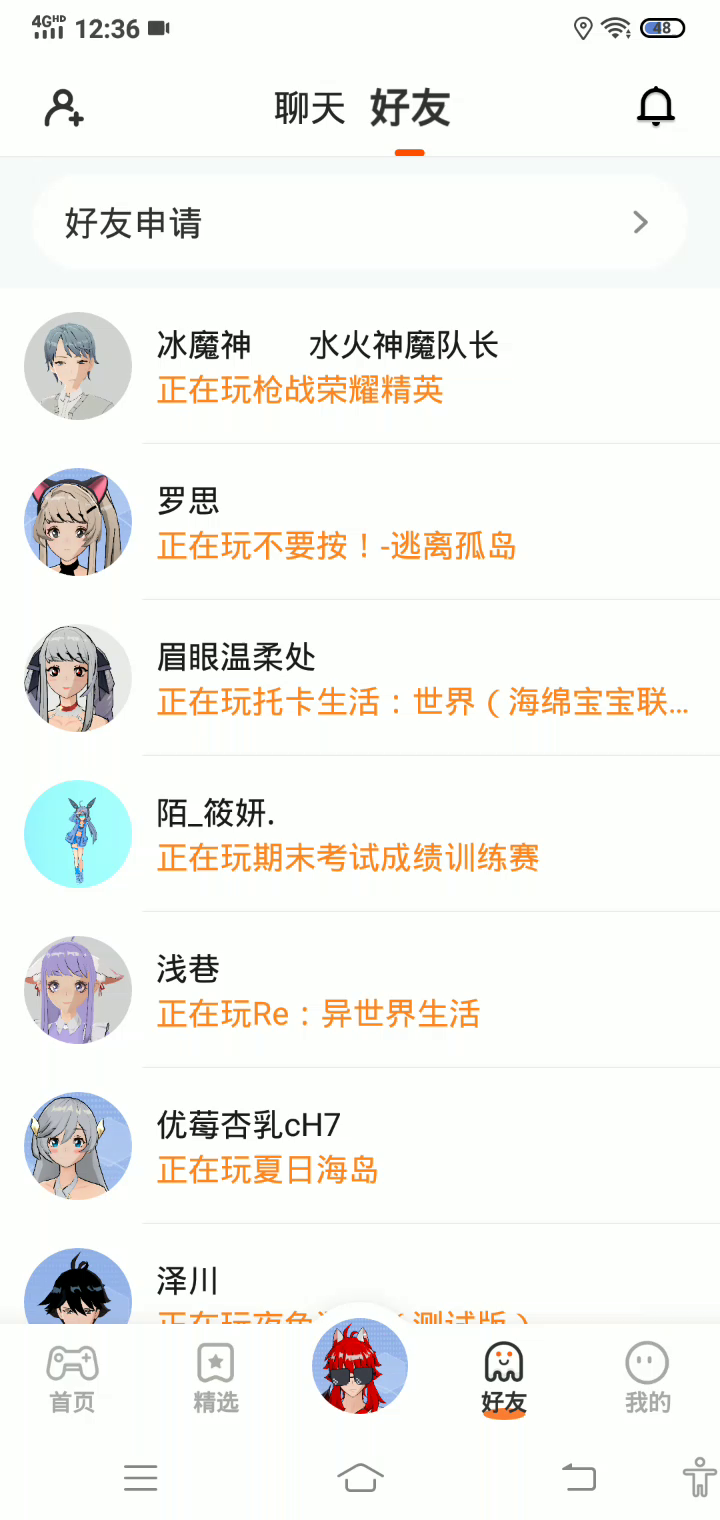Tap the add friend icon
720x1520 pixels.
click(x=64, y=108)
